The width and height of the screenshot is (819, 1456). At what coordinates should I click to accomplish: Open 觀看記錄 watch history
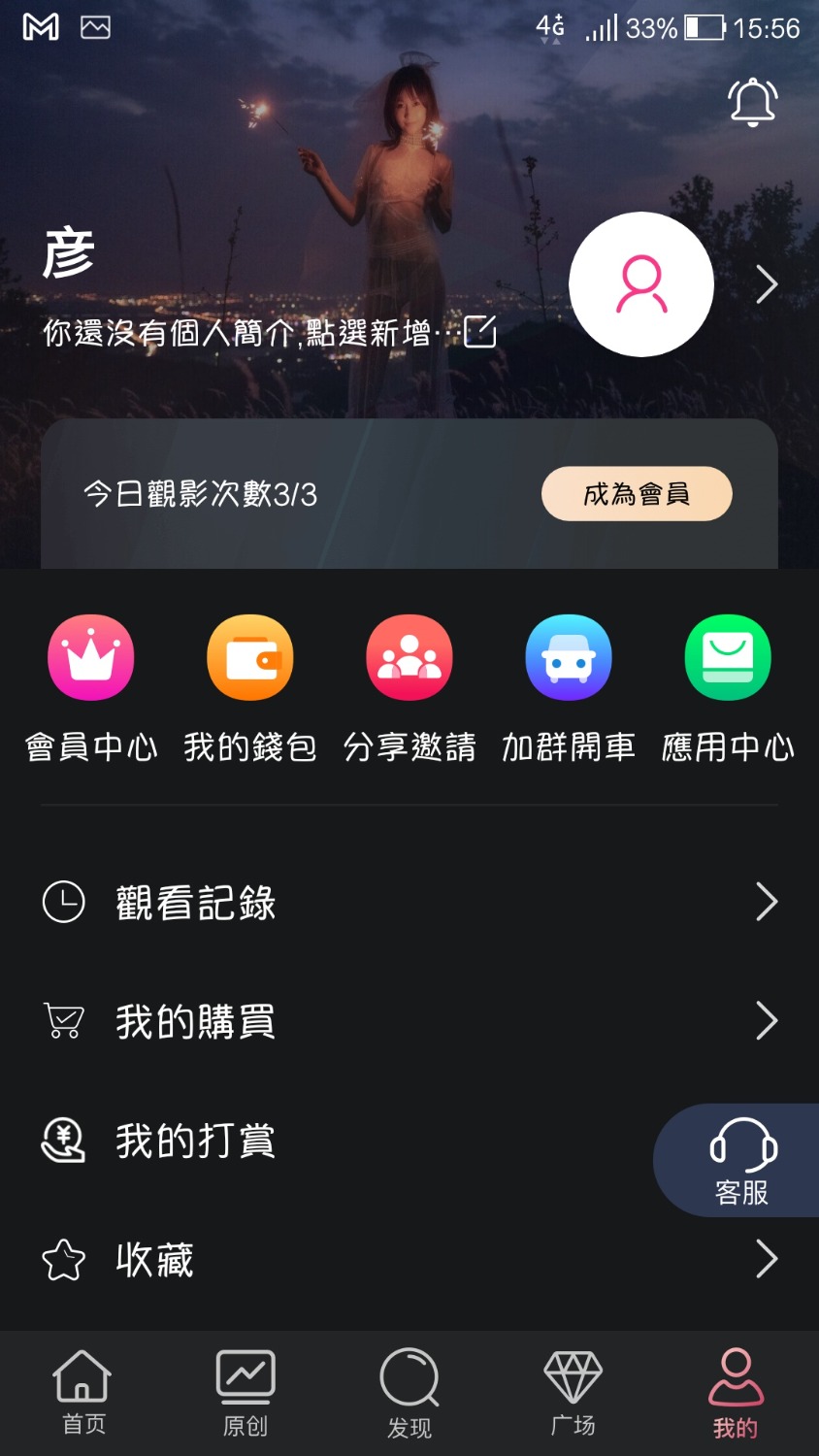(408, 903)
